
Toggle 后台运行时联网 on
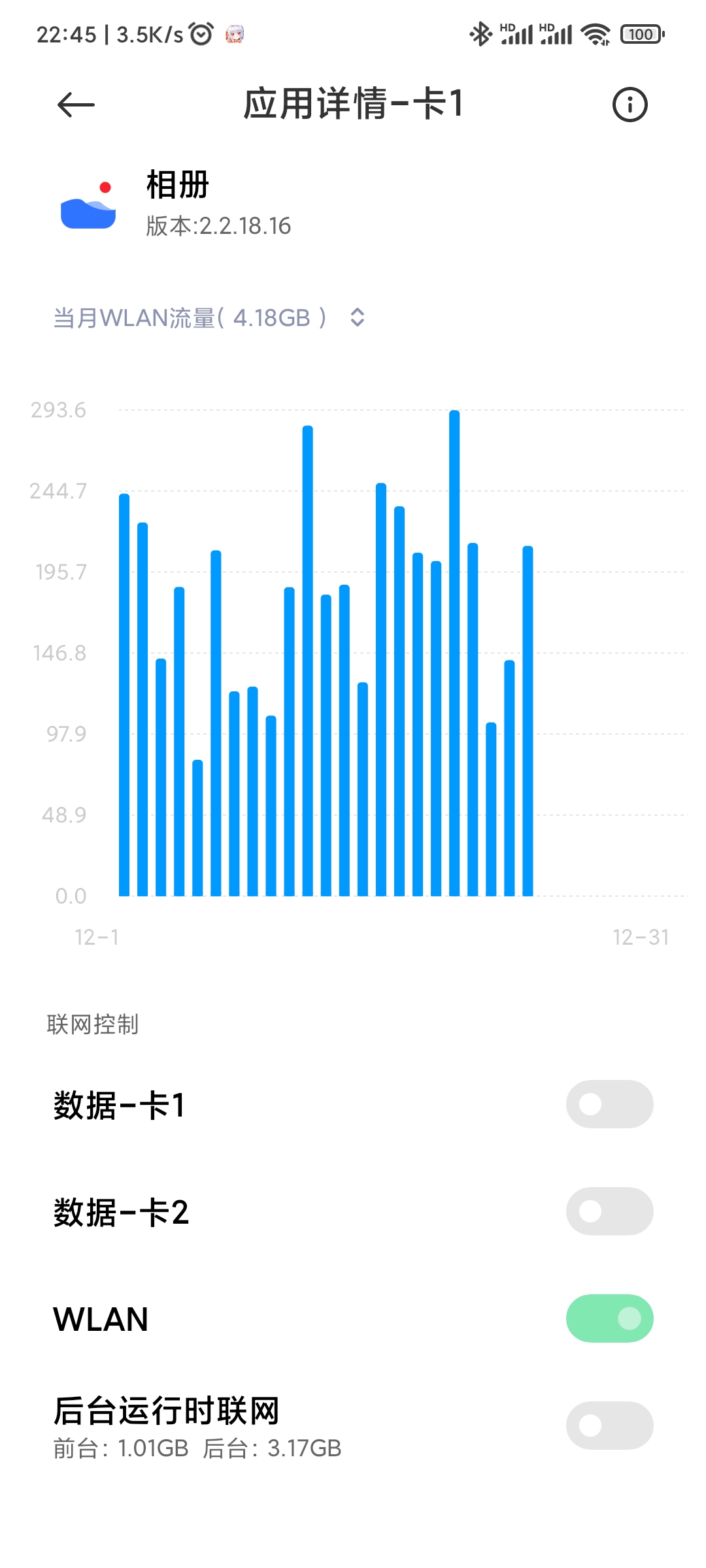pyautogui.click(x=609, y=1426)
